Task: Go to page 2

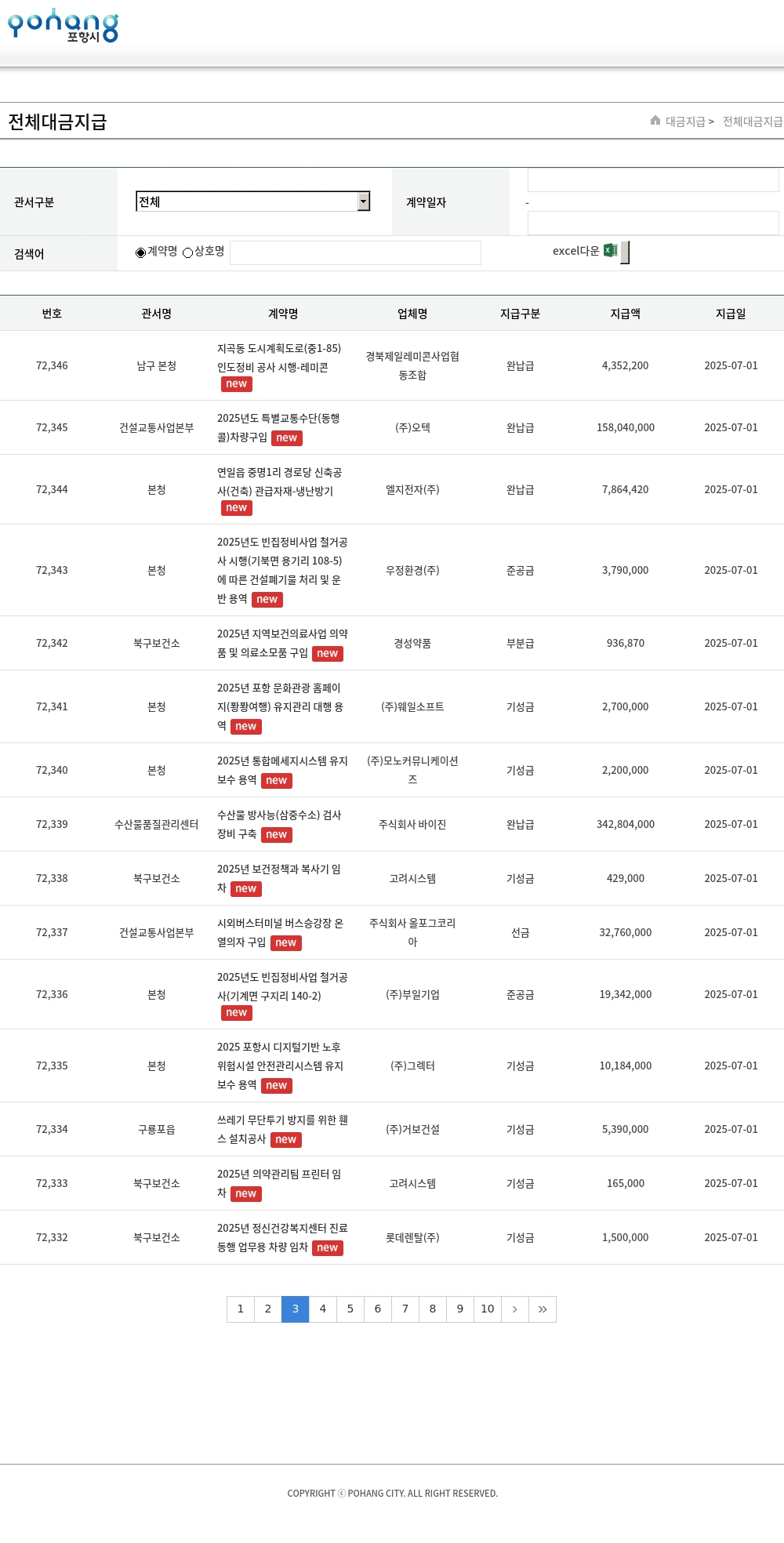Action: click(268, 1309)
